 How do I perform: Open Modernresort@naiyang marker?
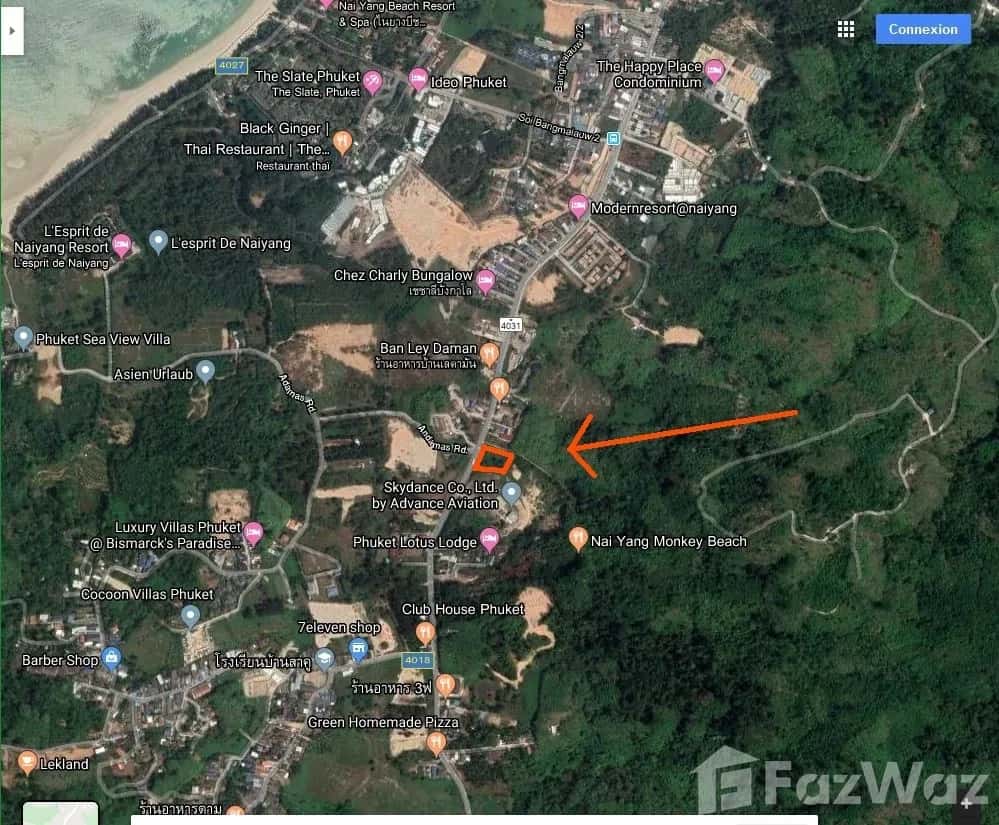pos(578,206)
